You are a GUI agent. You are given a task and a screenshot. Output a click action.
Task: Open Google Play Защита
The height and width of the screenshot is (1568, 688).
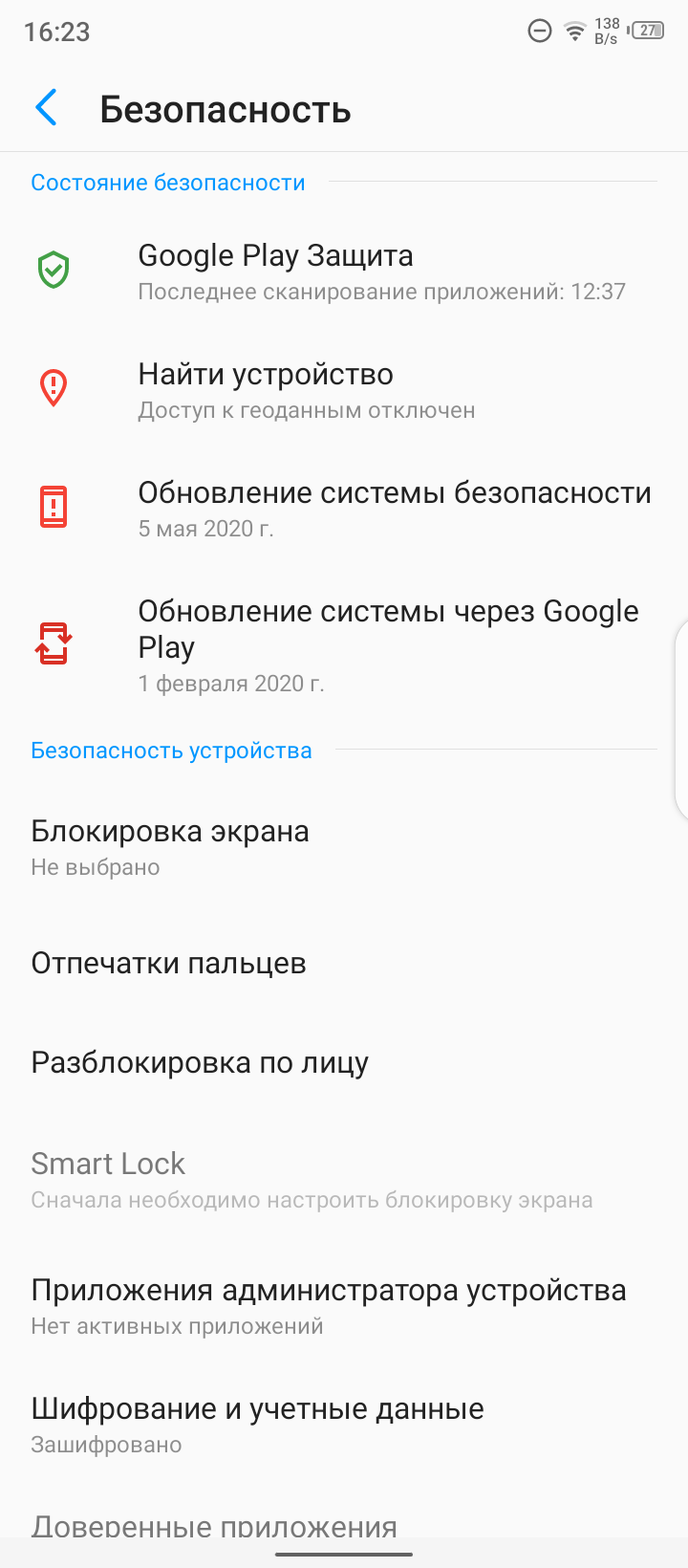344,272
